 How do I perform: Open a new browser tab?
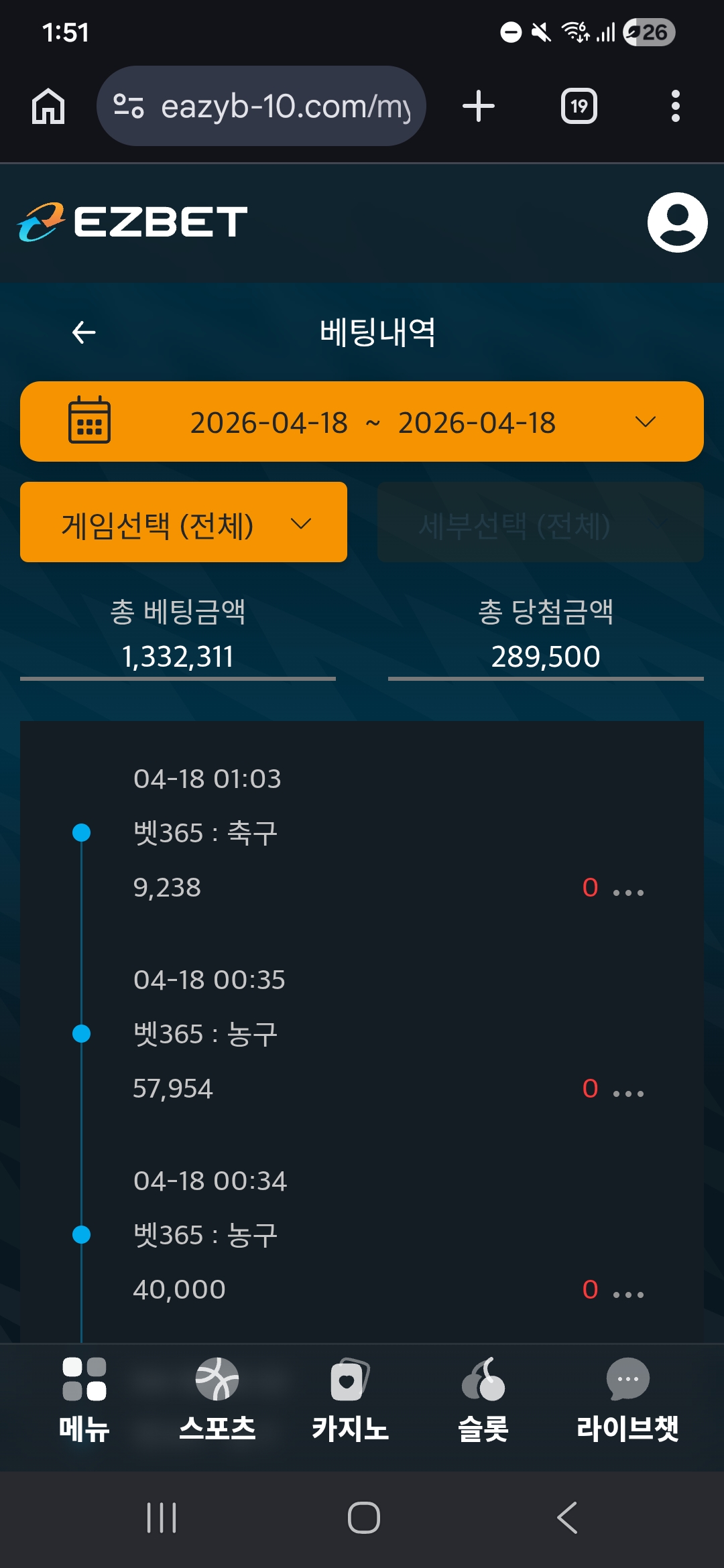(x=479, y=106)
